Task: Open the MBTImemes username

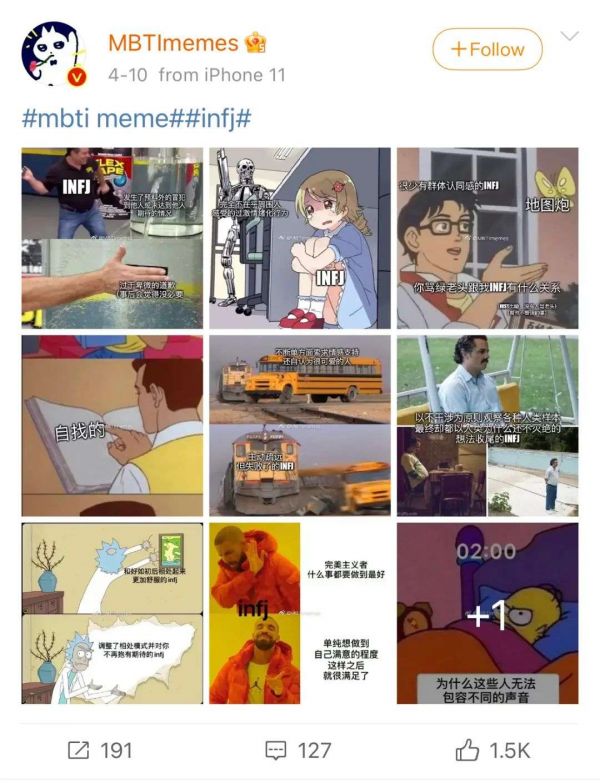Action: click(173, 43)
